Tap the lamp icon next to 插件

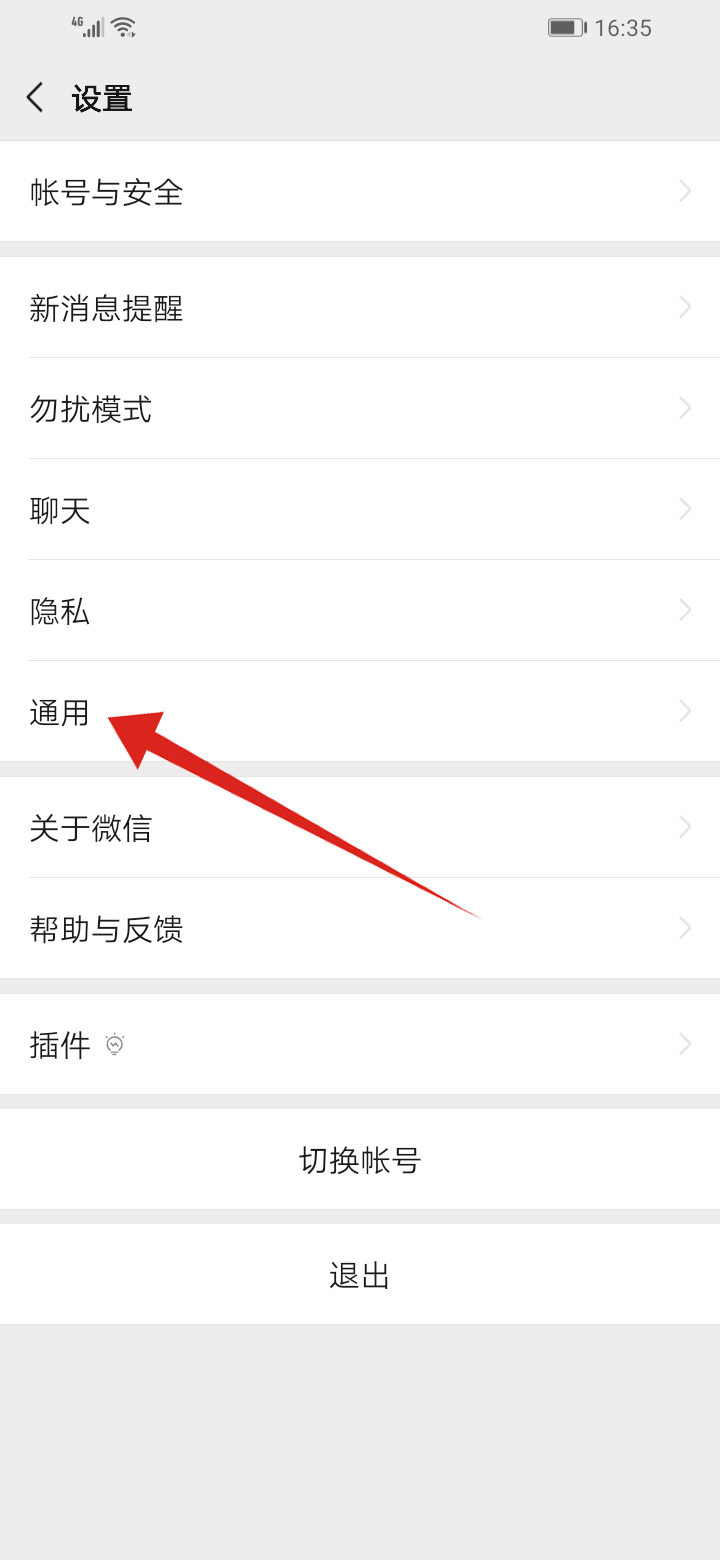[116, 1044]
